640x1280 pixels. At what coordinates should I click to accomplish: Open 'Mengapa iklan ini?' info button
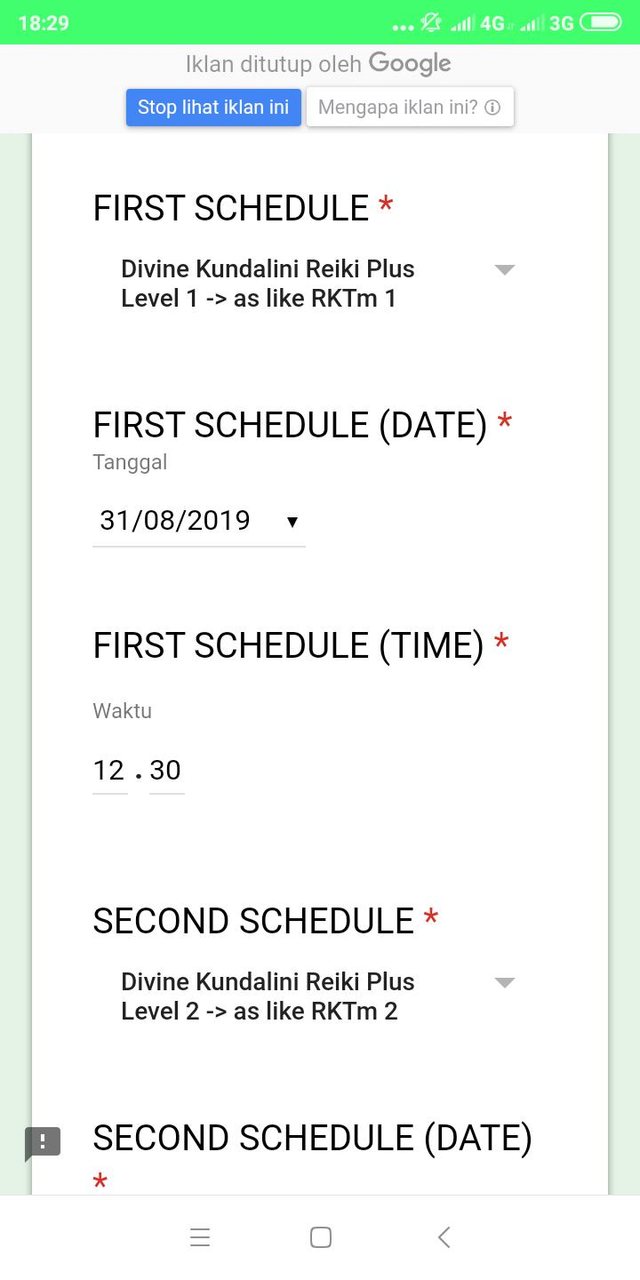pyautogui.click(x=409, y=107)
